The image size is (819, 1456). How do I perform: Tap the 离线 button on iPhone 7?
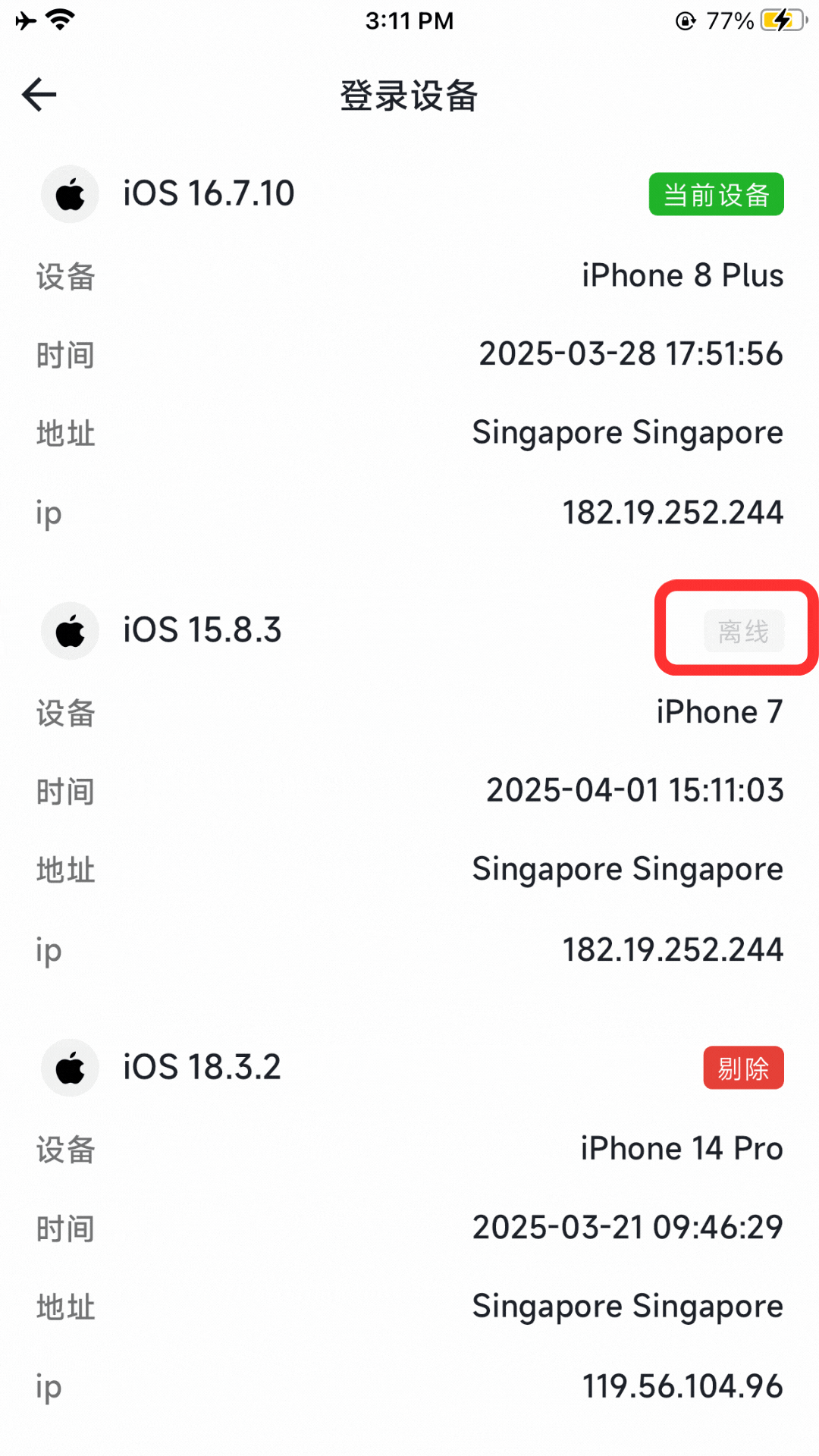[x=742, y=631]
